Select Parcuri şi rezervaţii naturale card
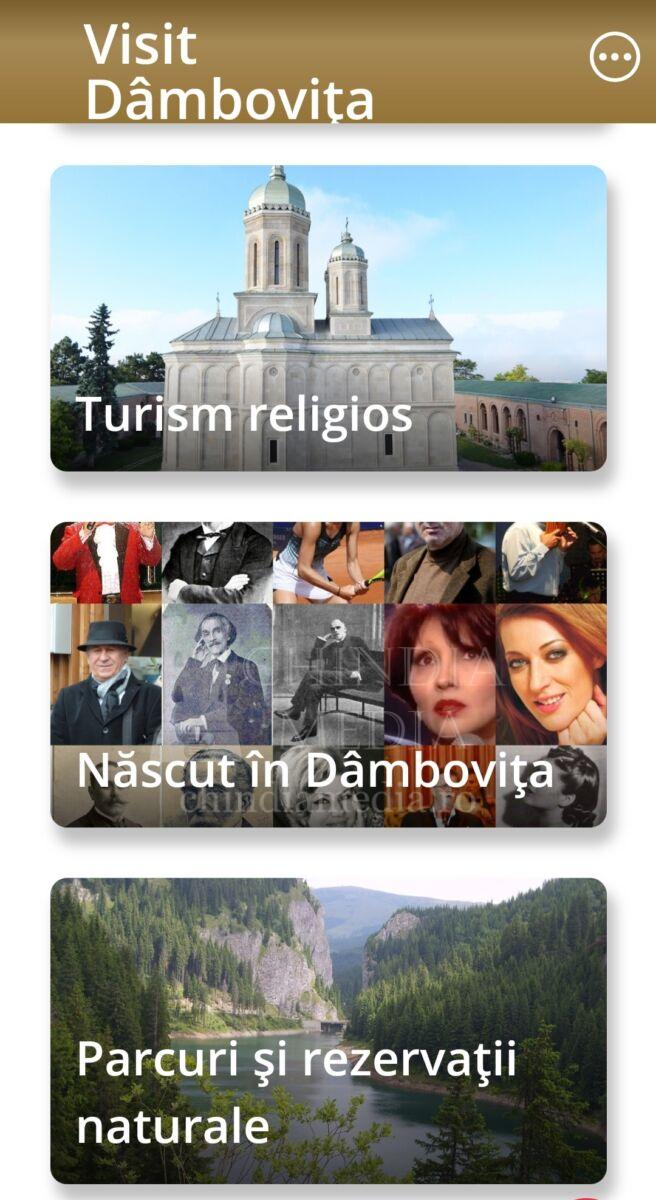 point(328,1030)
